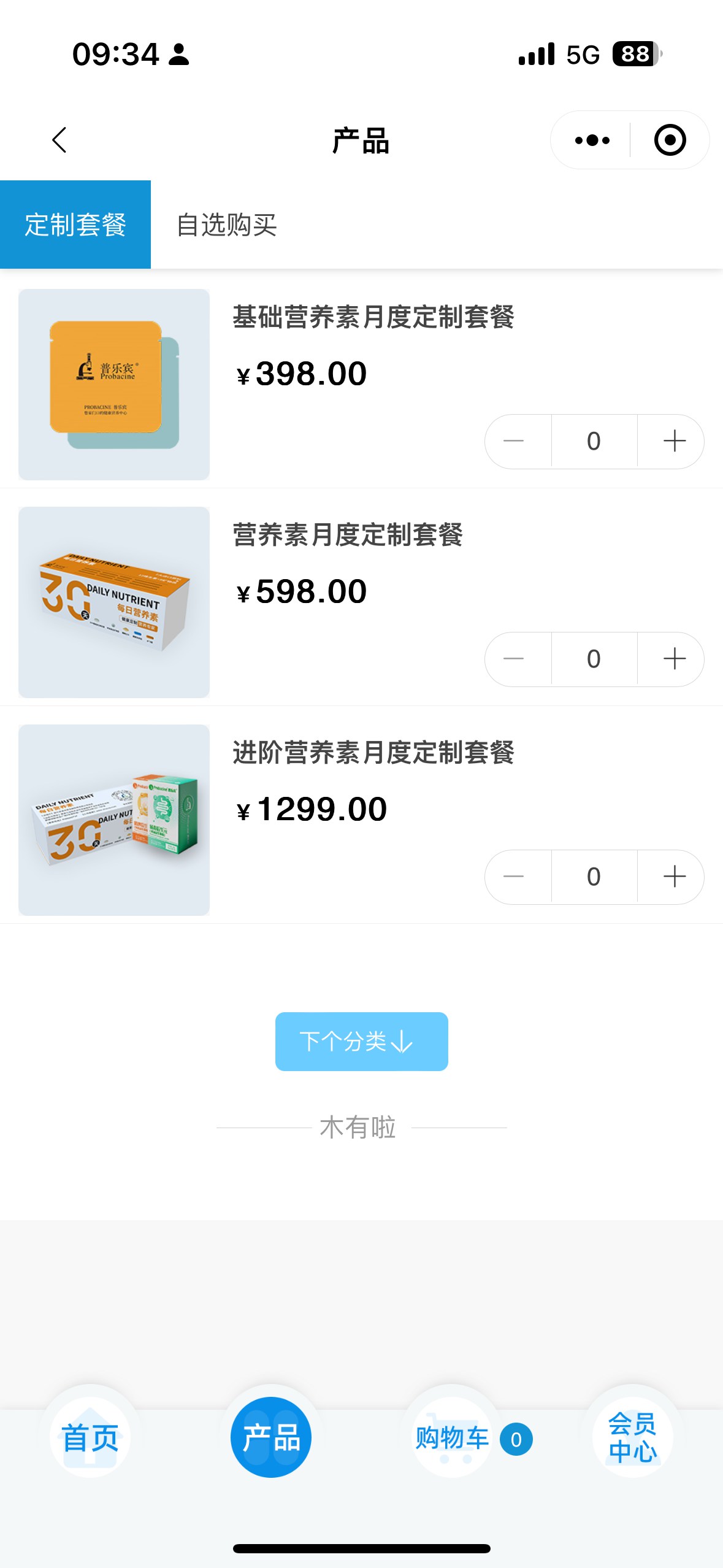Open the 基础营养素月度定制套餐 product image
Image resolution: width=723 pixels, height=1568 pixels.
pos(114,385)
